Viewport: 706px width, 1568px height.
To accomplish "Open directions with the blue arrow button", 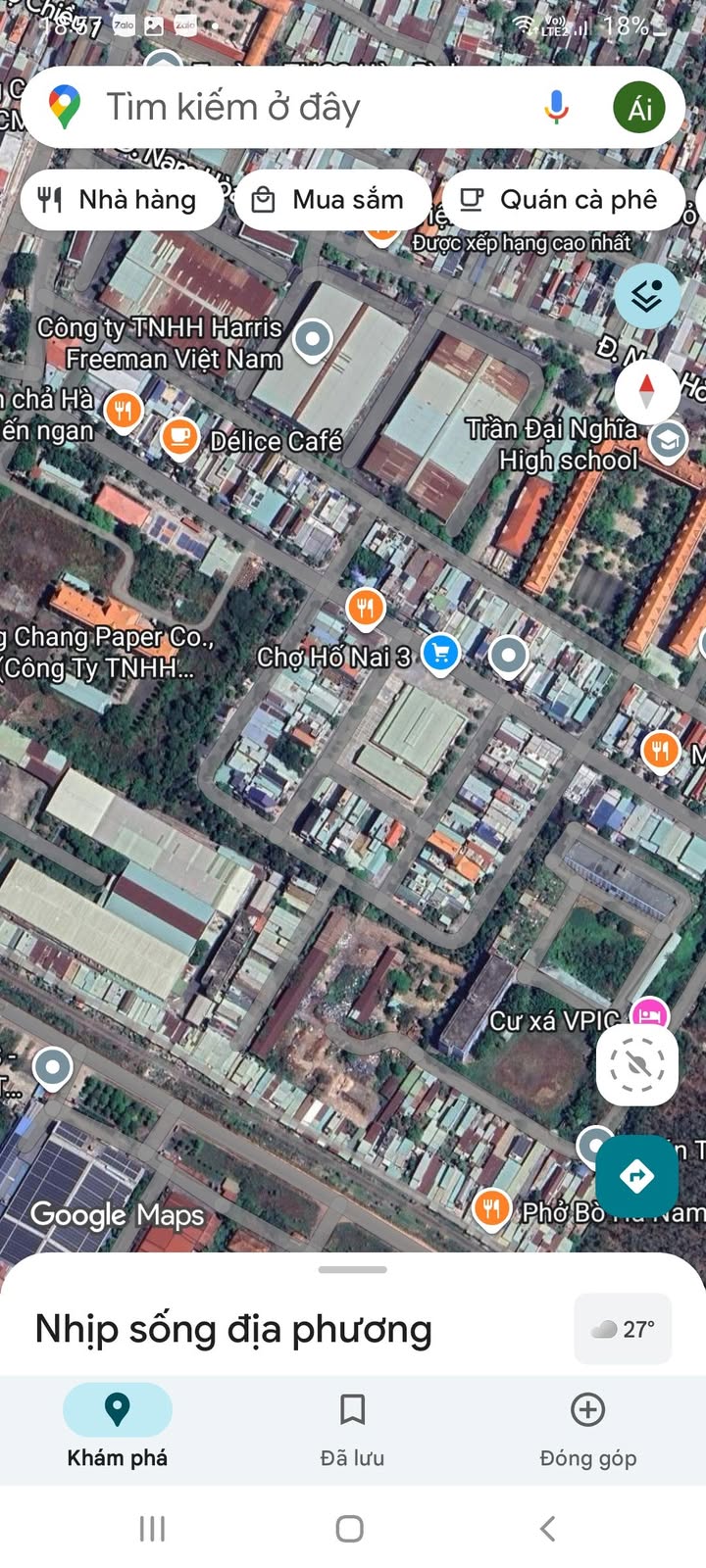I will pos(637,1175).
